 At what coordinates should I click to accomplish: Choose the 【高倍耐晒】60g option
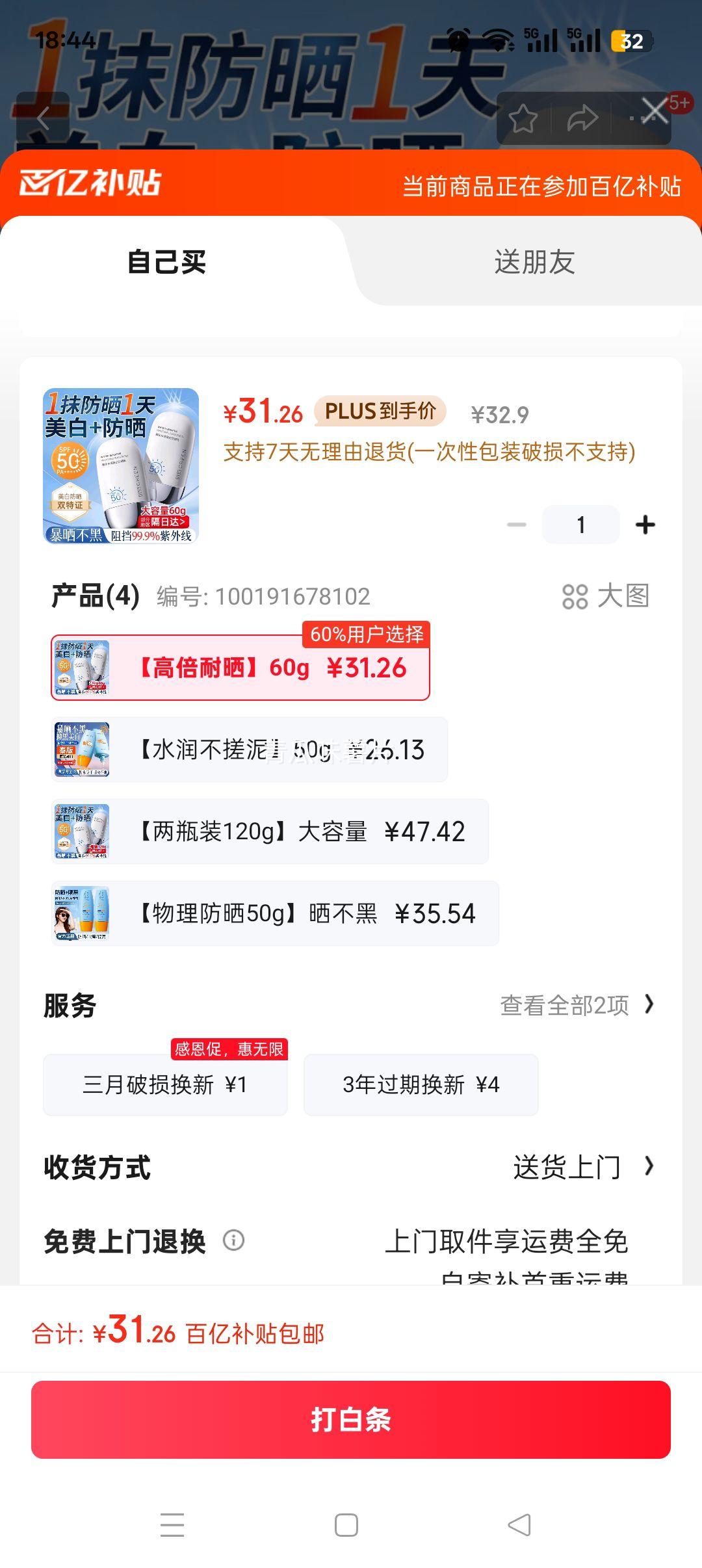pos(240,668)
